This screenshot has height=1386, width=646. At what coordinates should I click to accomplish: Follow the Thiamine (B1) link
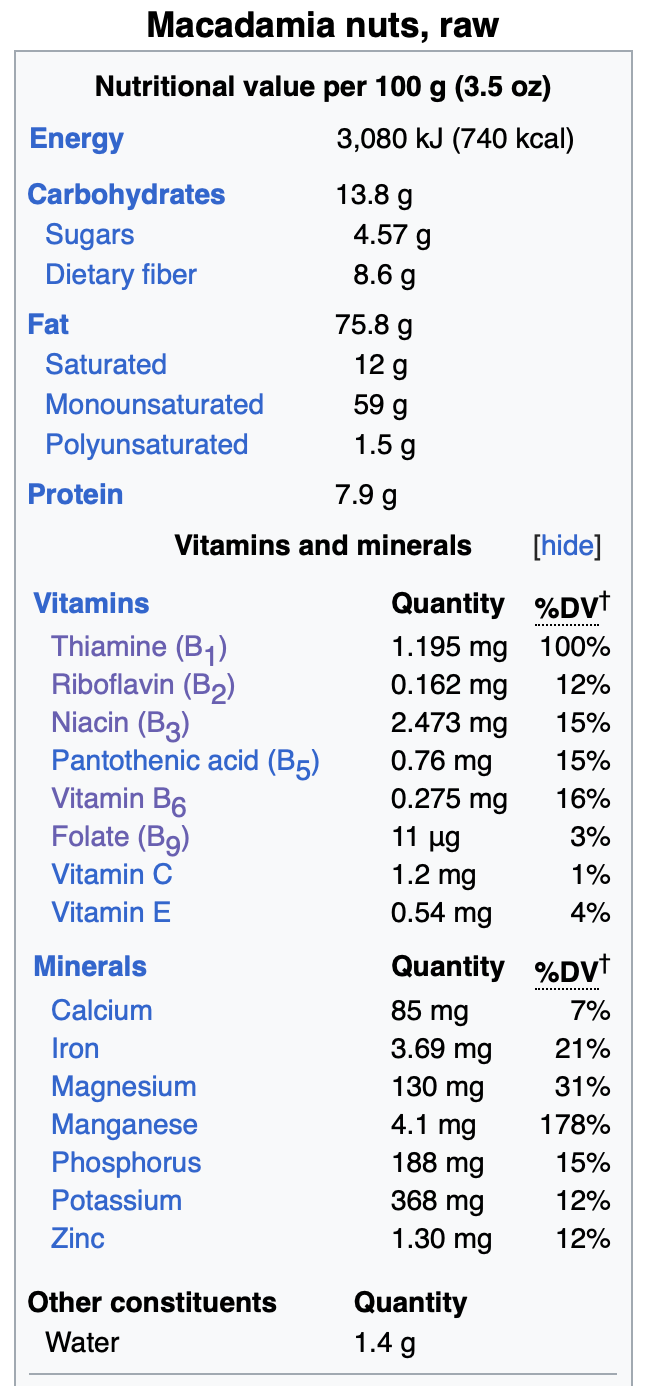click(x=139, y=647)
